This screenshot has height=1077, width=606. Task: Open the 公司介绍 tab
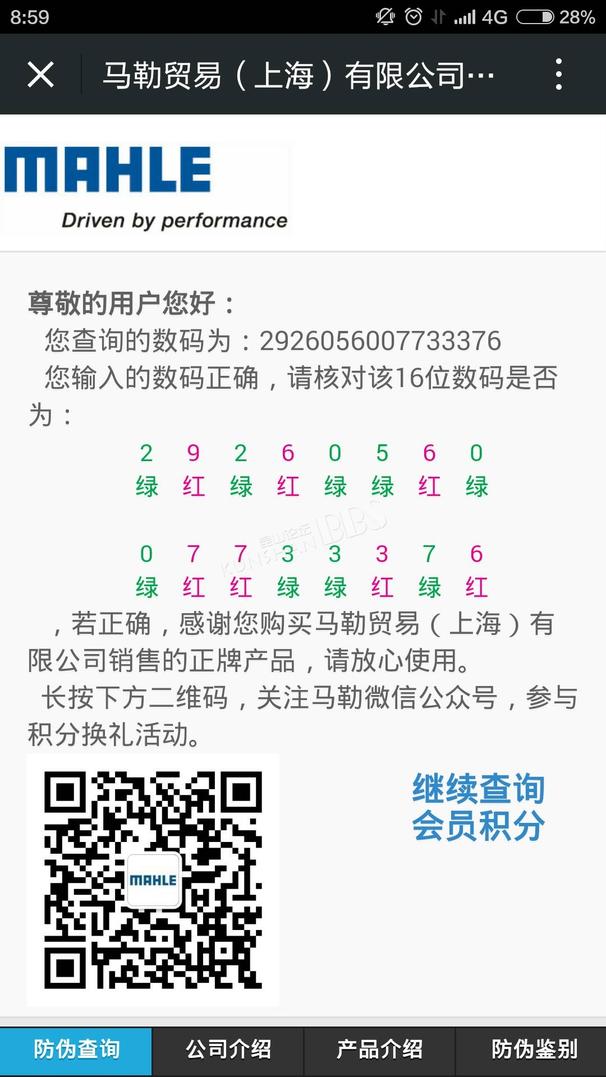228,1051
